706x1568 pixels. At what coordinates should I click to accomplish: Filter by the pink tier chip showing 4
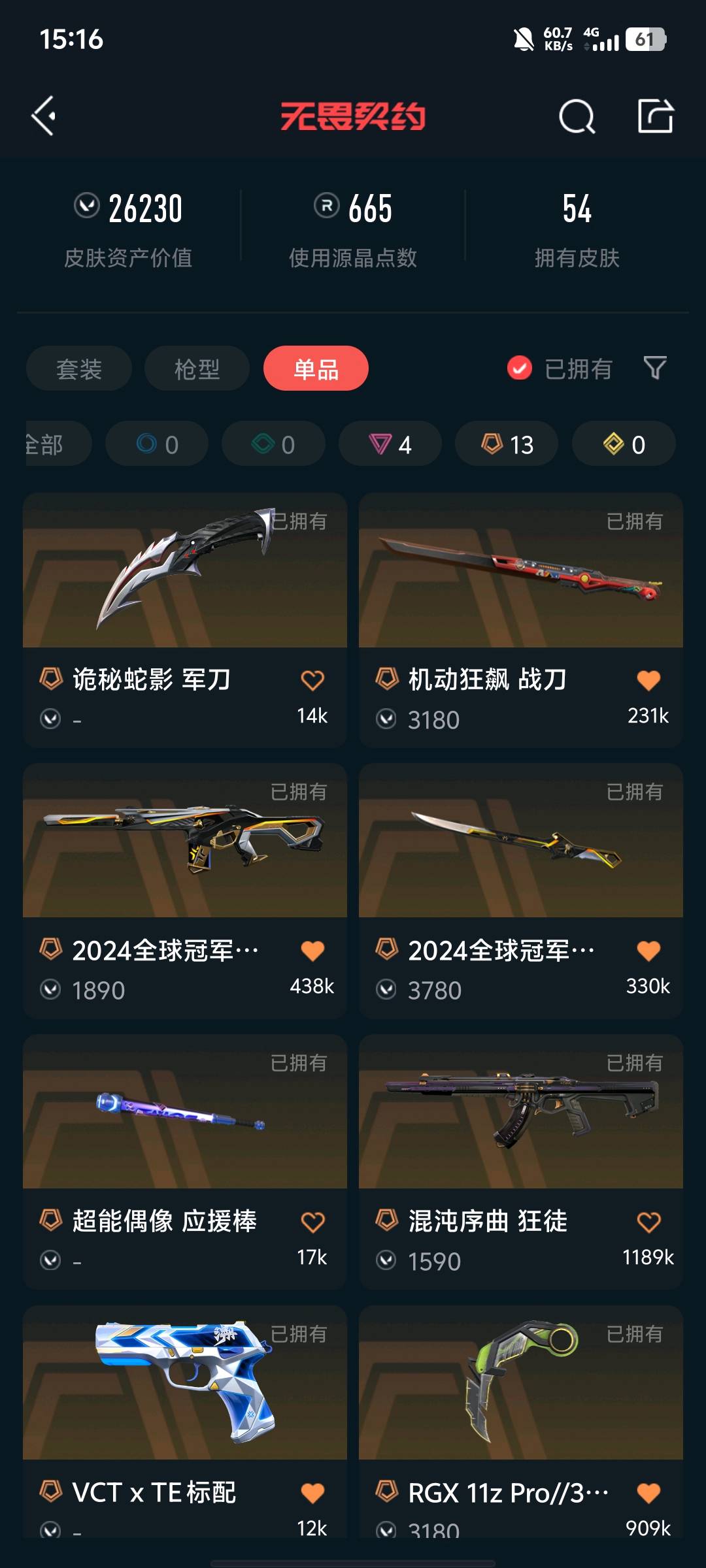390,444
